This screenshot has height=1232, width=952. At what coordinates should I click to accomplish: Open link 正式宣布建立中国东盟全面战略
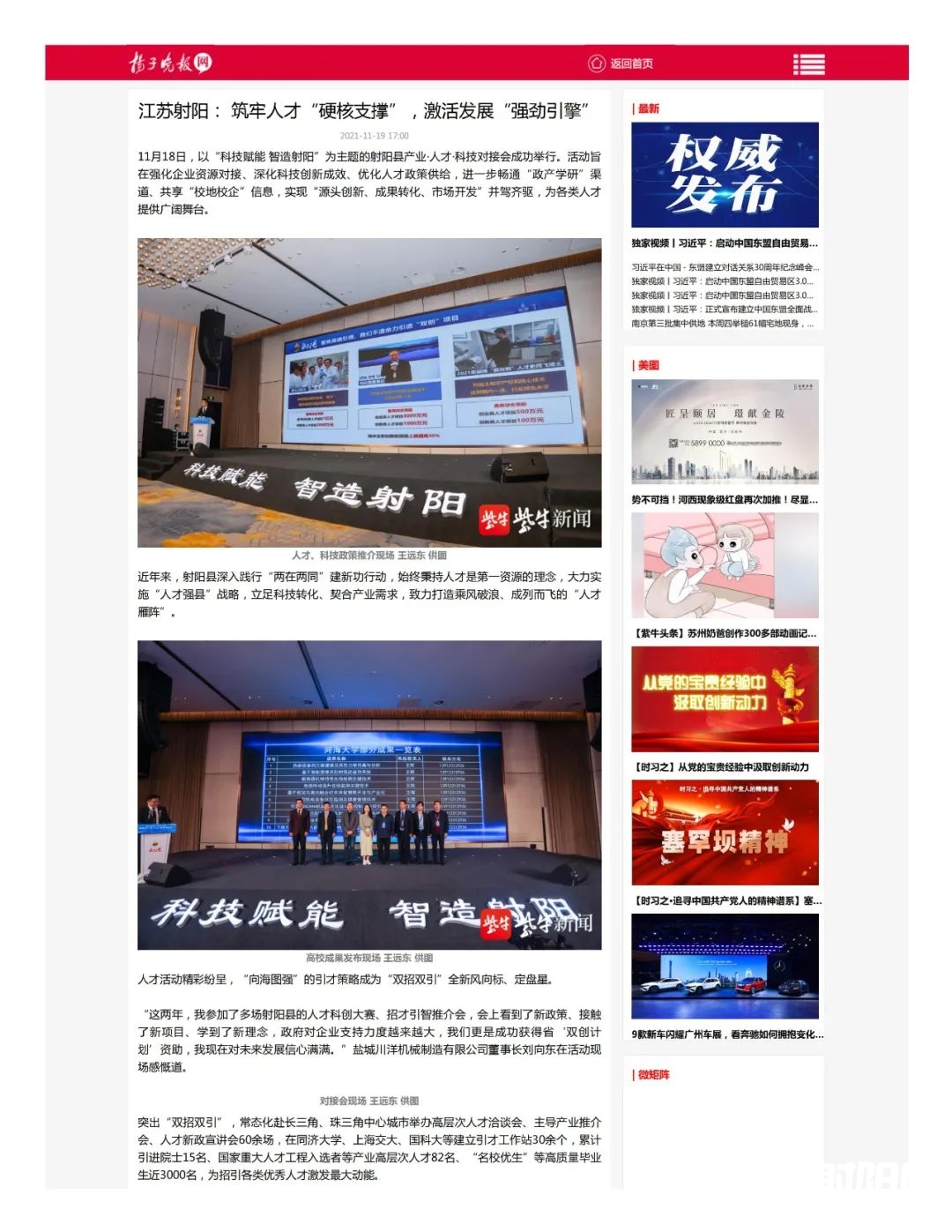point(725,310)
